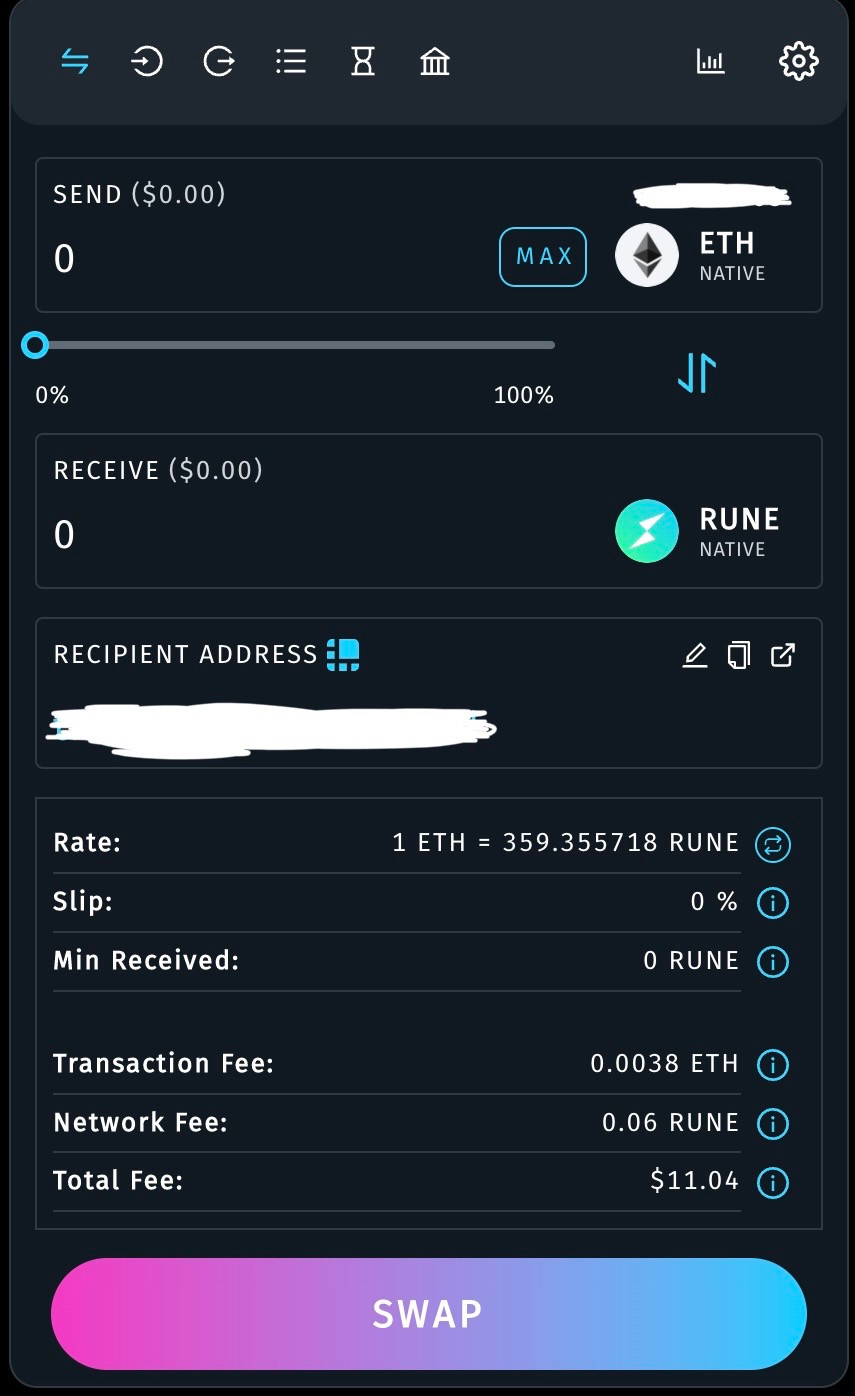Copy the recipient address
This screenshot has height=1396, width=855.
[739, 656]
